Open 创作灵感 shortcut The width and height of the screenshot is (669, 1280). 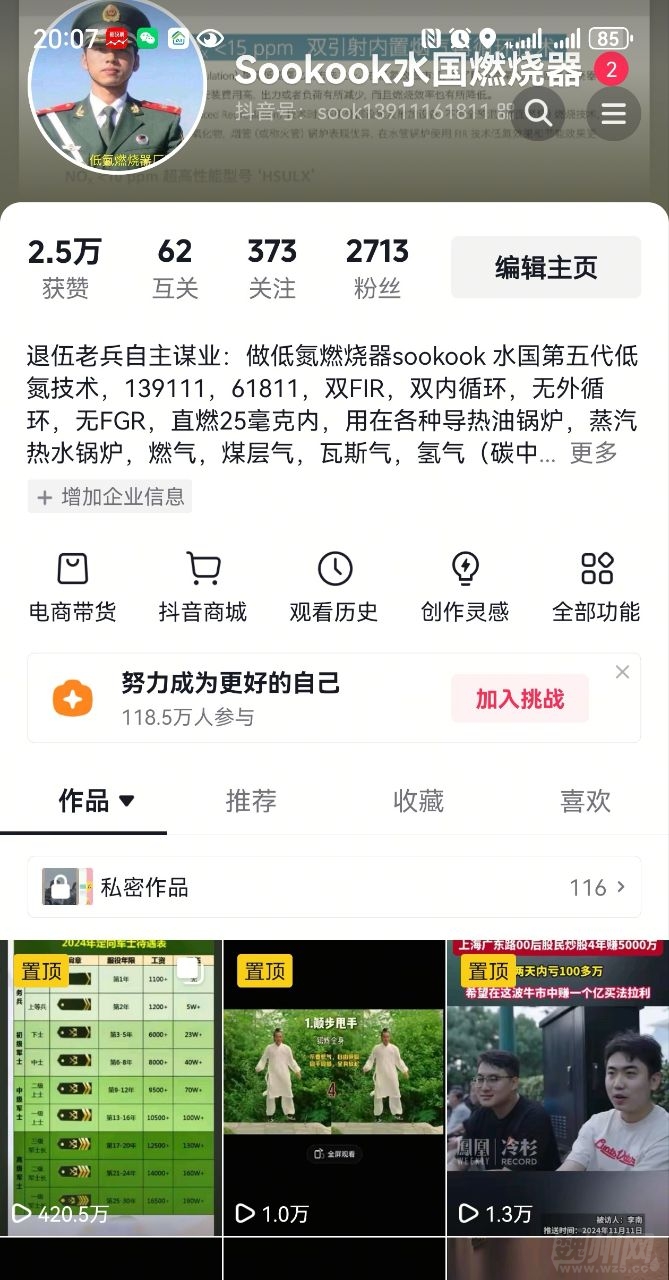(x=465, y=587)
